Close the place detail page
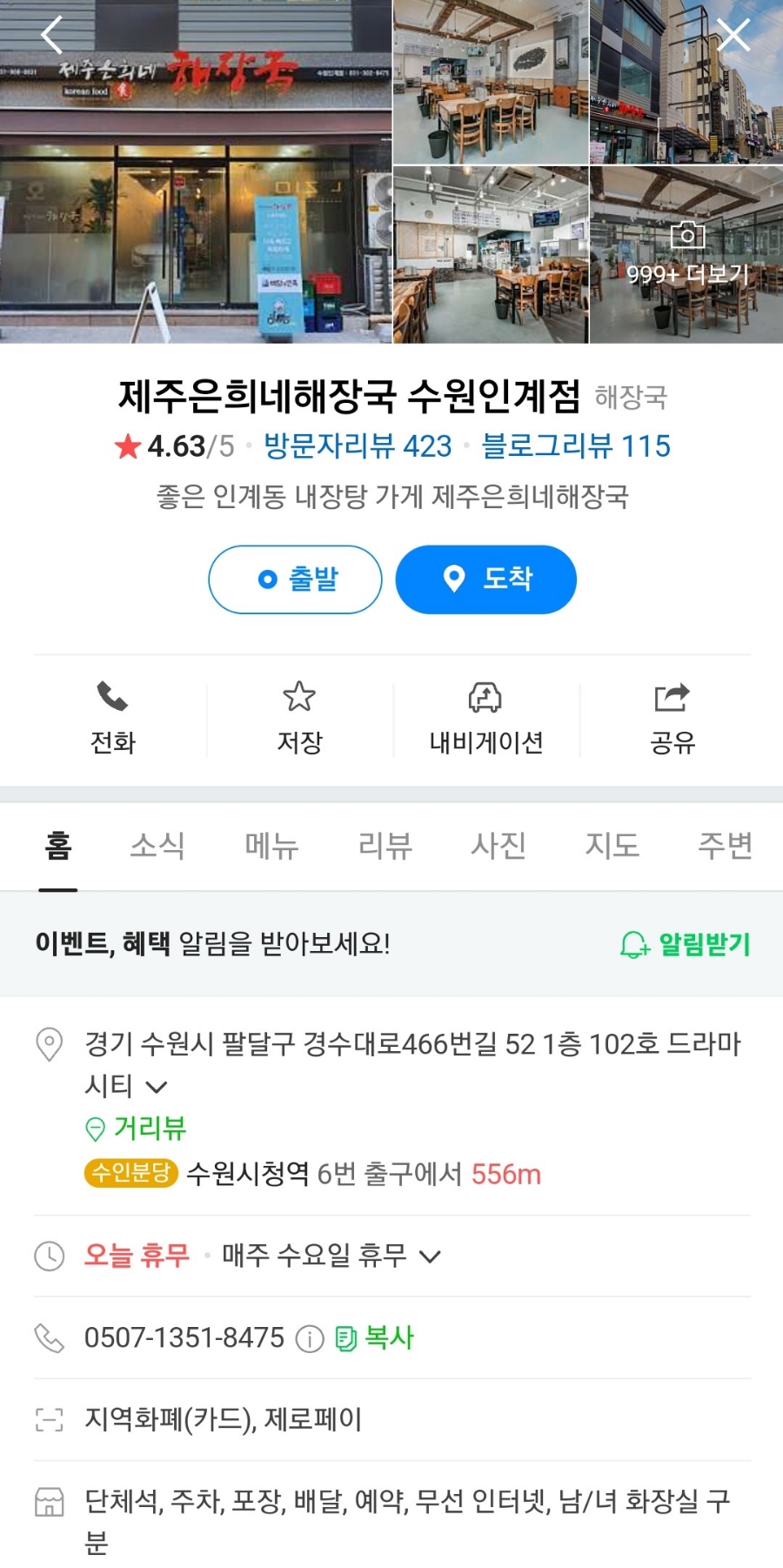Image resolution: width=783 pixels, height=1568 pixels. point(733,36)
